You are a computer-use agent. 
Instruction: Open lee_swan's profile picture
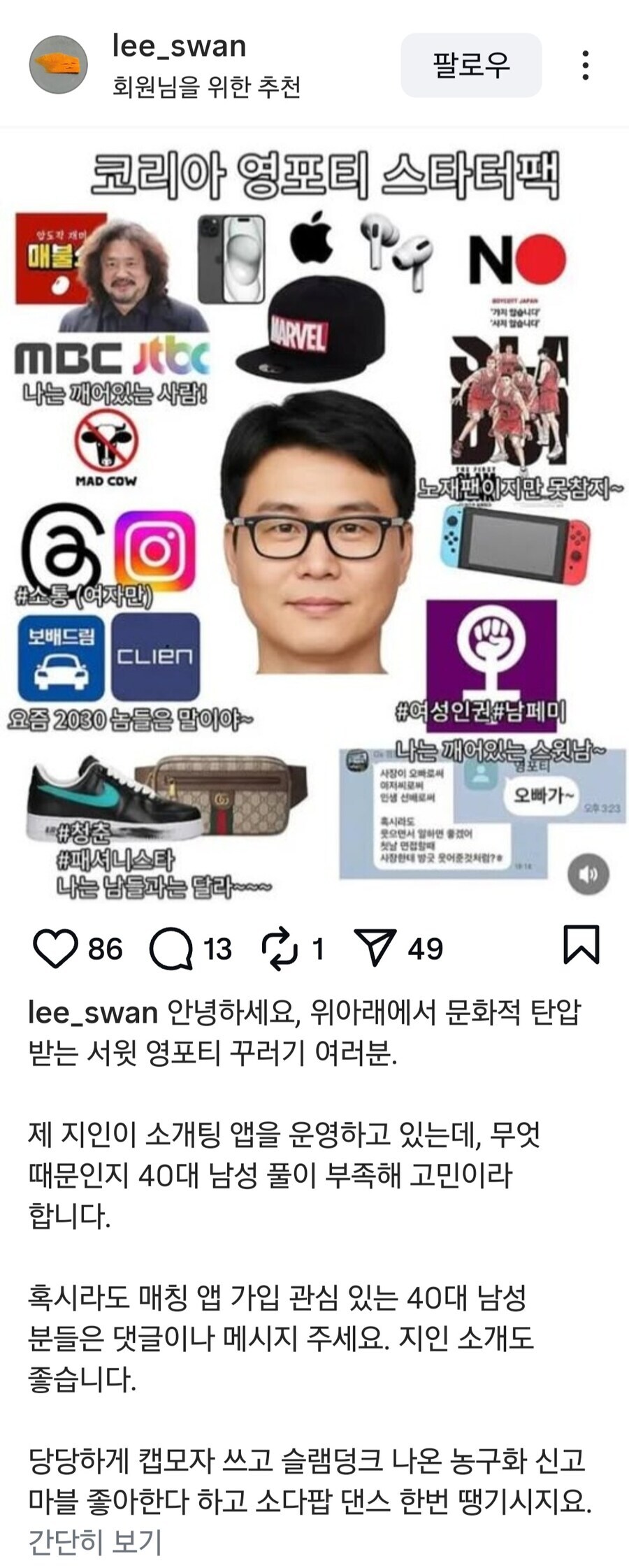coord(58,64)
